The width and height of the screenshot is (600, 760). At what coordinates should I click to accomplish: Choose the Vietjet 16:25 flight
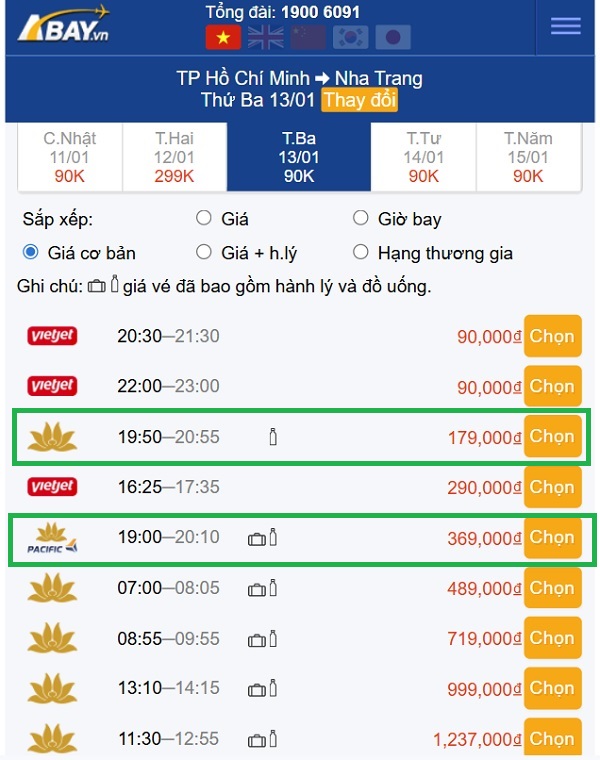tap(552, 487)
